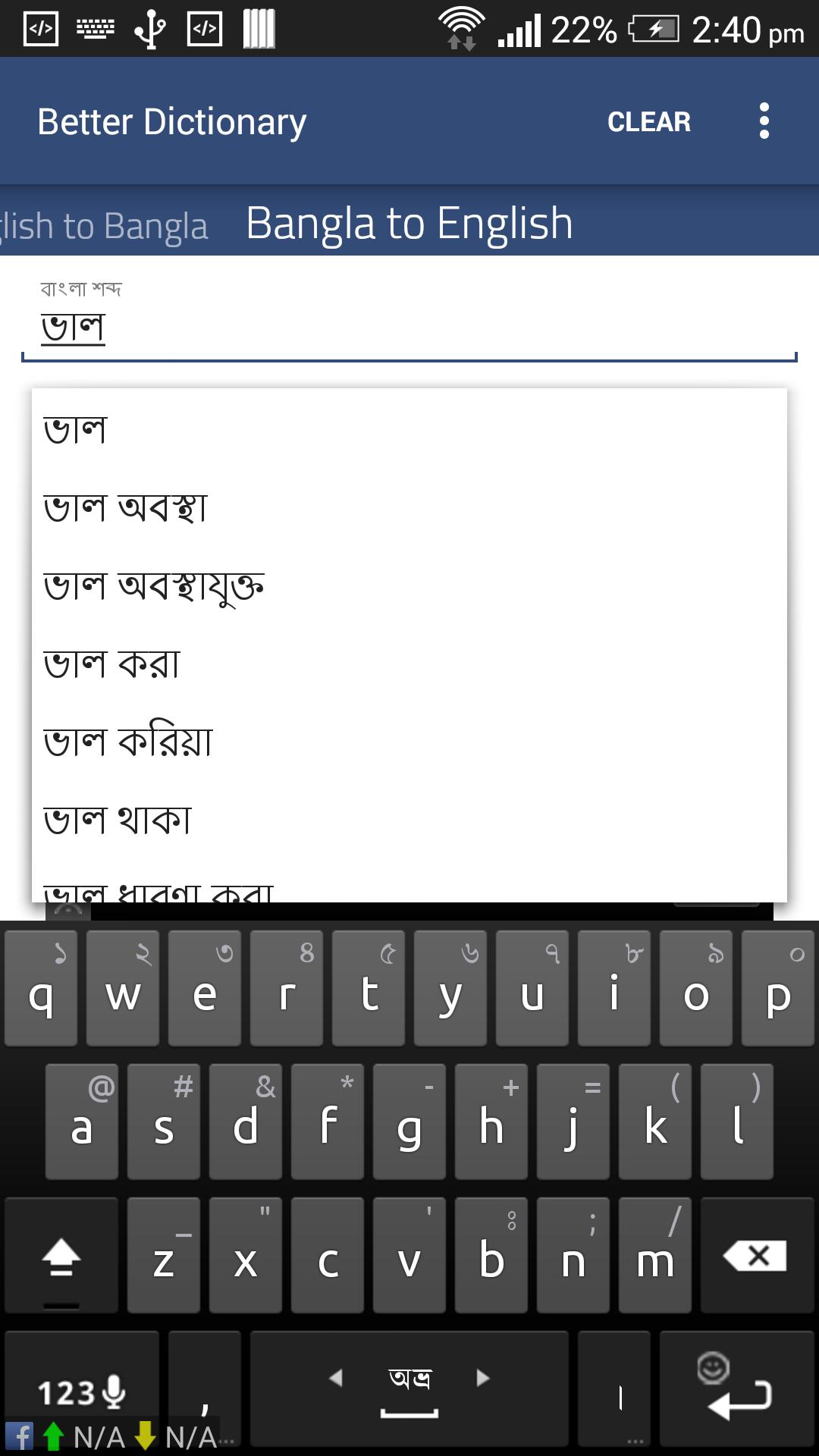This screenshot has width=819, height=1456.
Task: Select the Bangla to English tab
Action: (409, 224)
